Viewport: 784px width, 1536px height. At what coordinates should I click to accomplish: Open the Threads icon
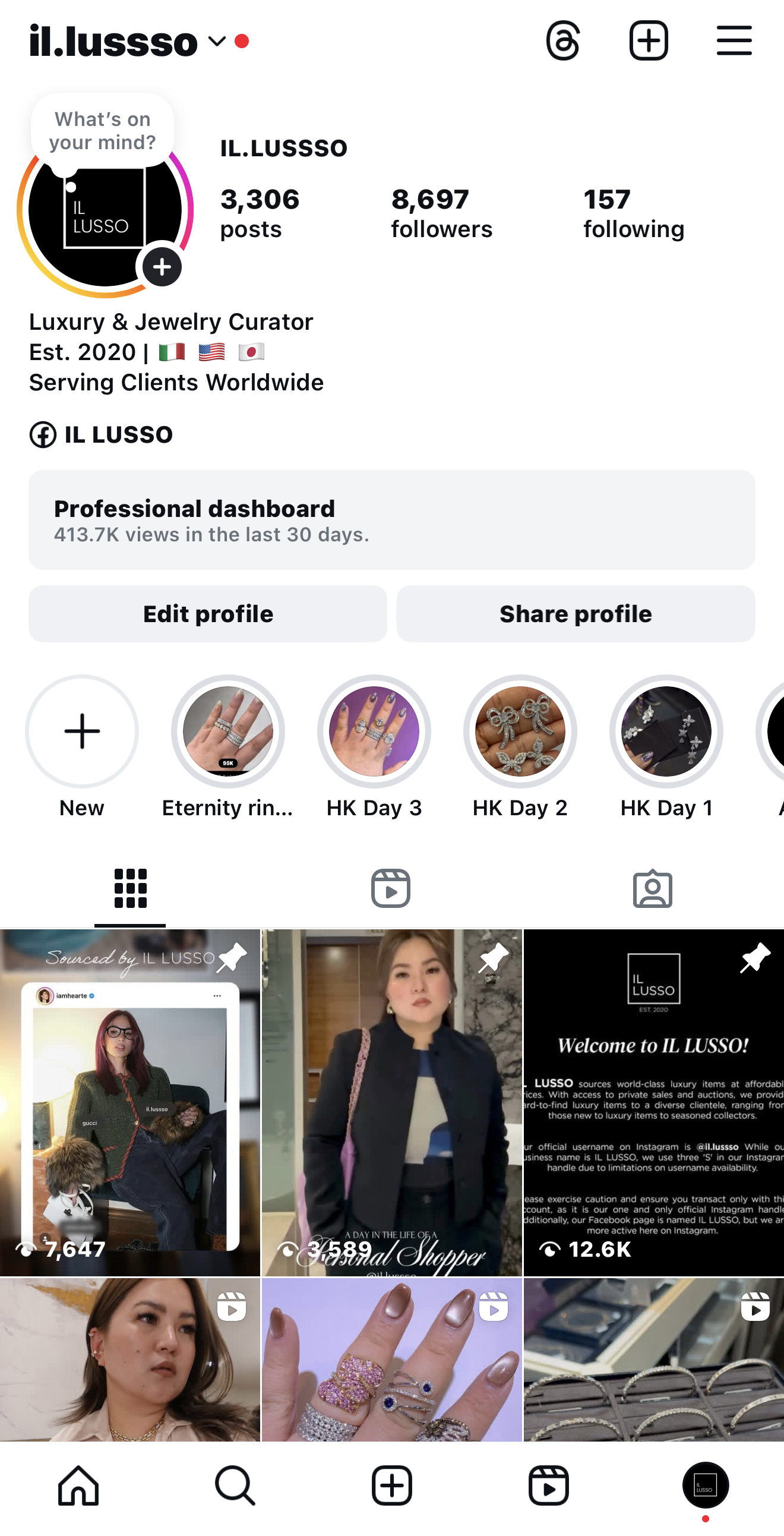(x=562, y=41)
